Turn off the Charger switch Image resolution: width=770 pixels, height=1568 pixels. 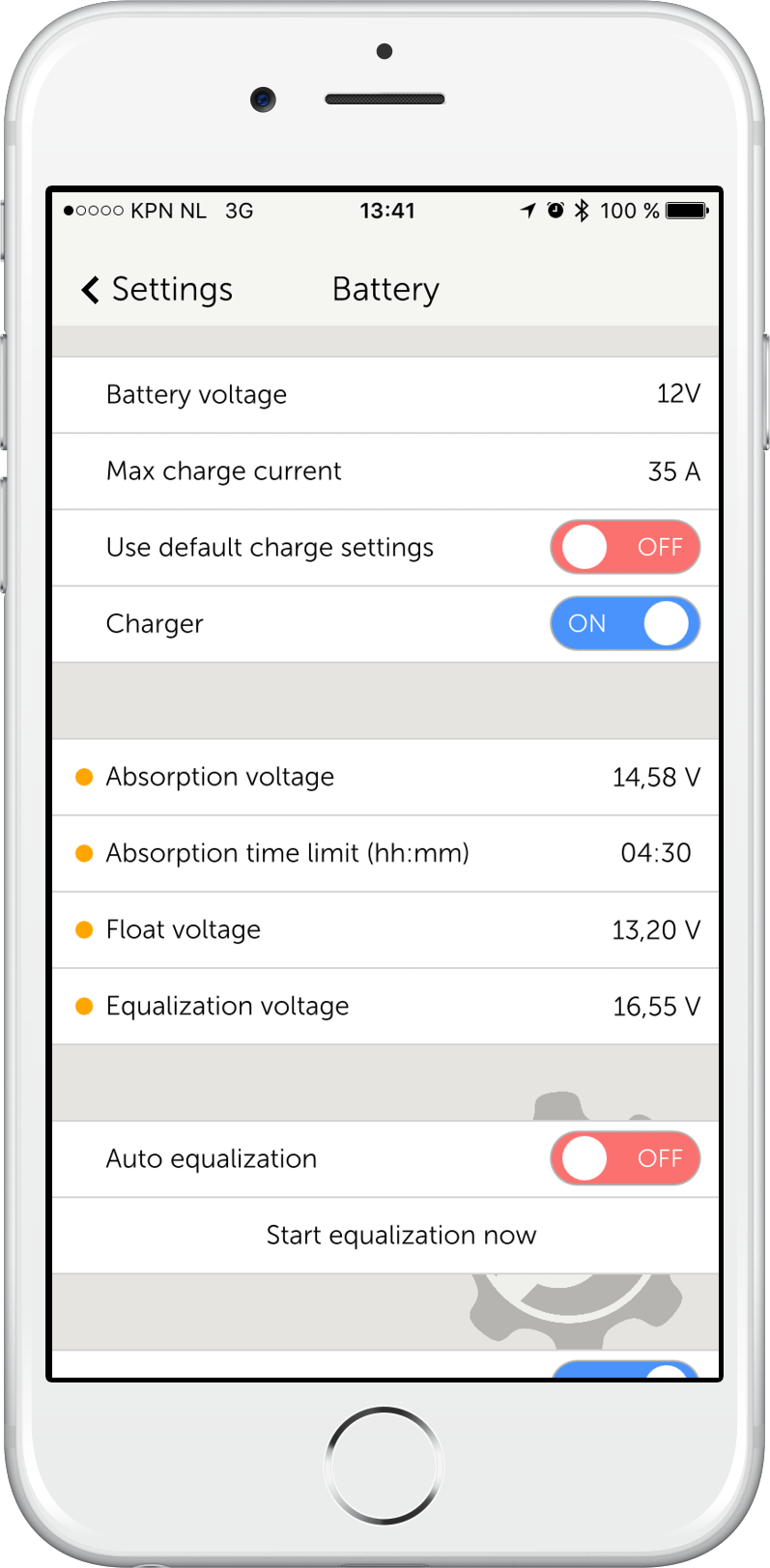pyautogui.click(x=624, y=623)
